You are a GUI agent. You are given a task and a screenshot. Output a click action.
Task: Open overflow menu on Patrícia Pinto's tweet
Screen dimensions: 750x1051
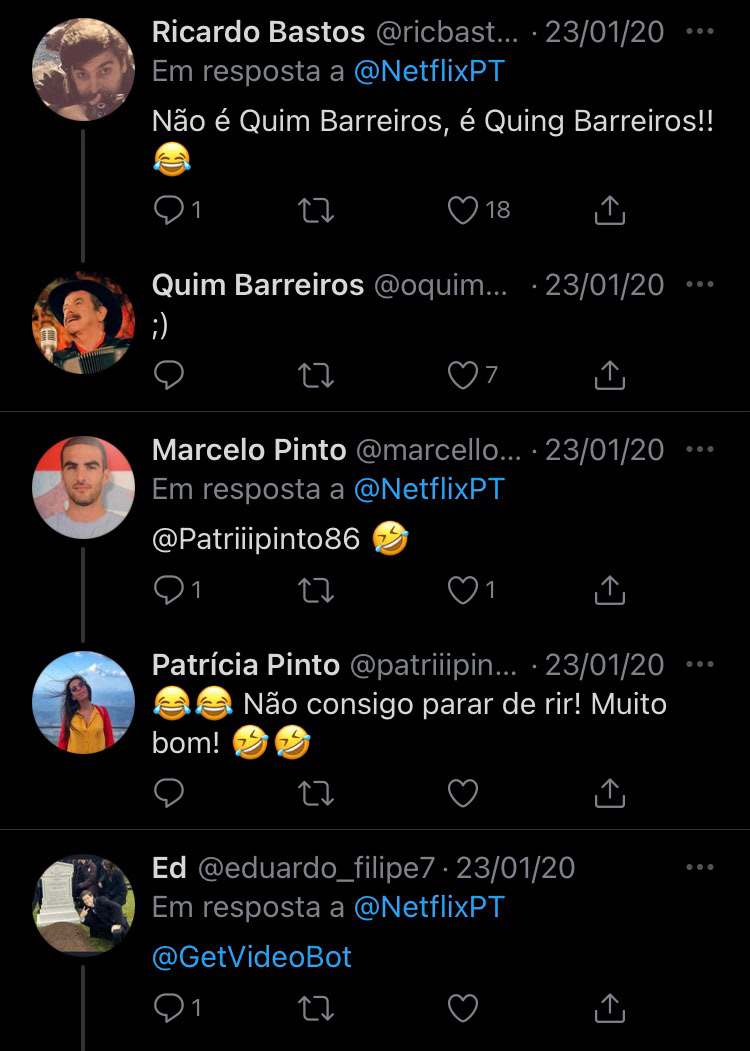(700, 665)
